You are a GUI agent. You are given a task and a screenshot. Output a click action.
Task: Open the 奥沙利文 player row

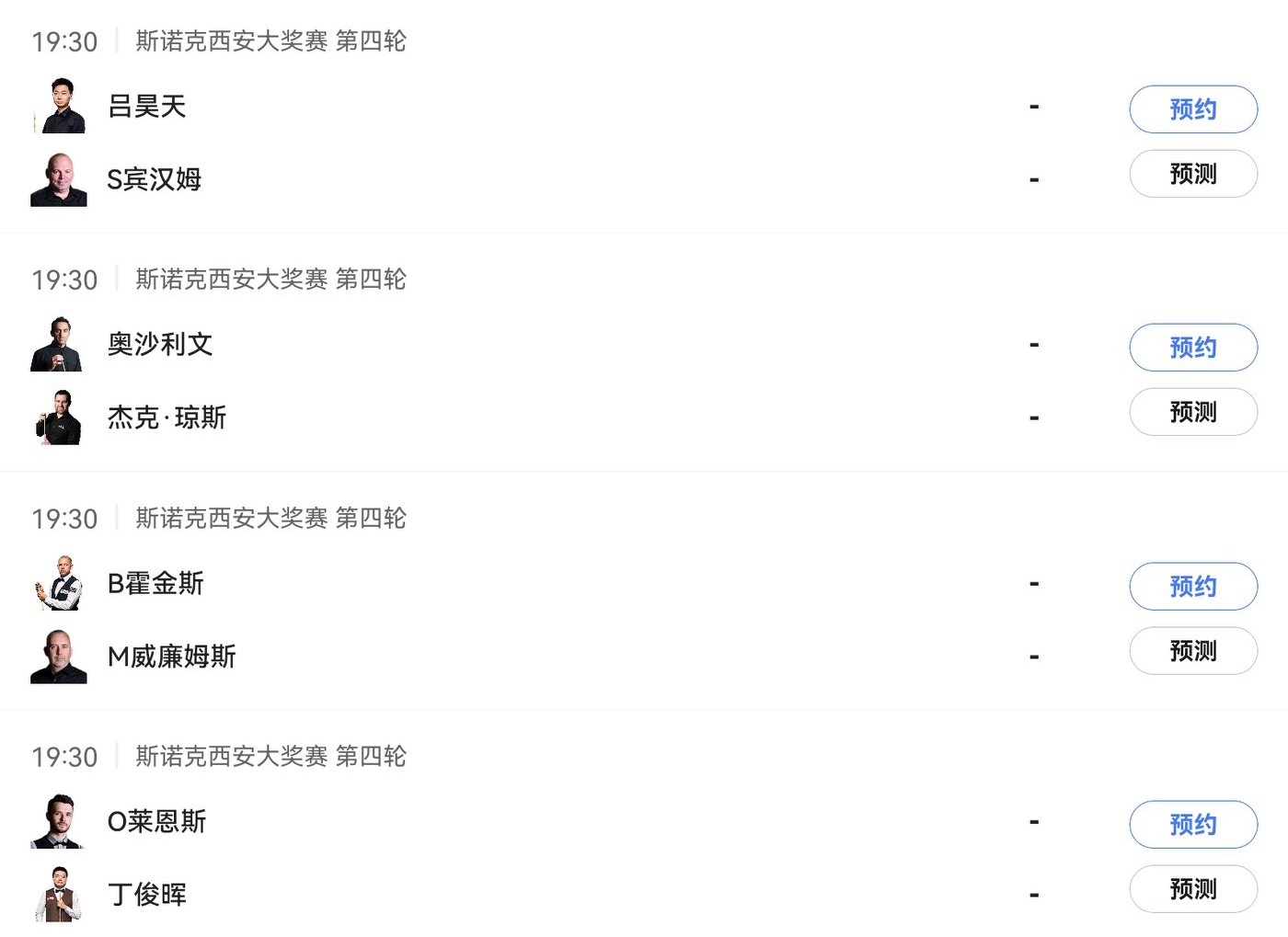160,345
